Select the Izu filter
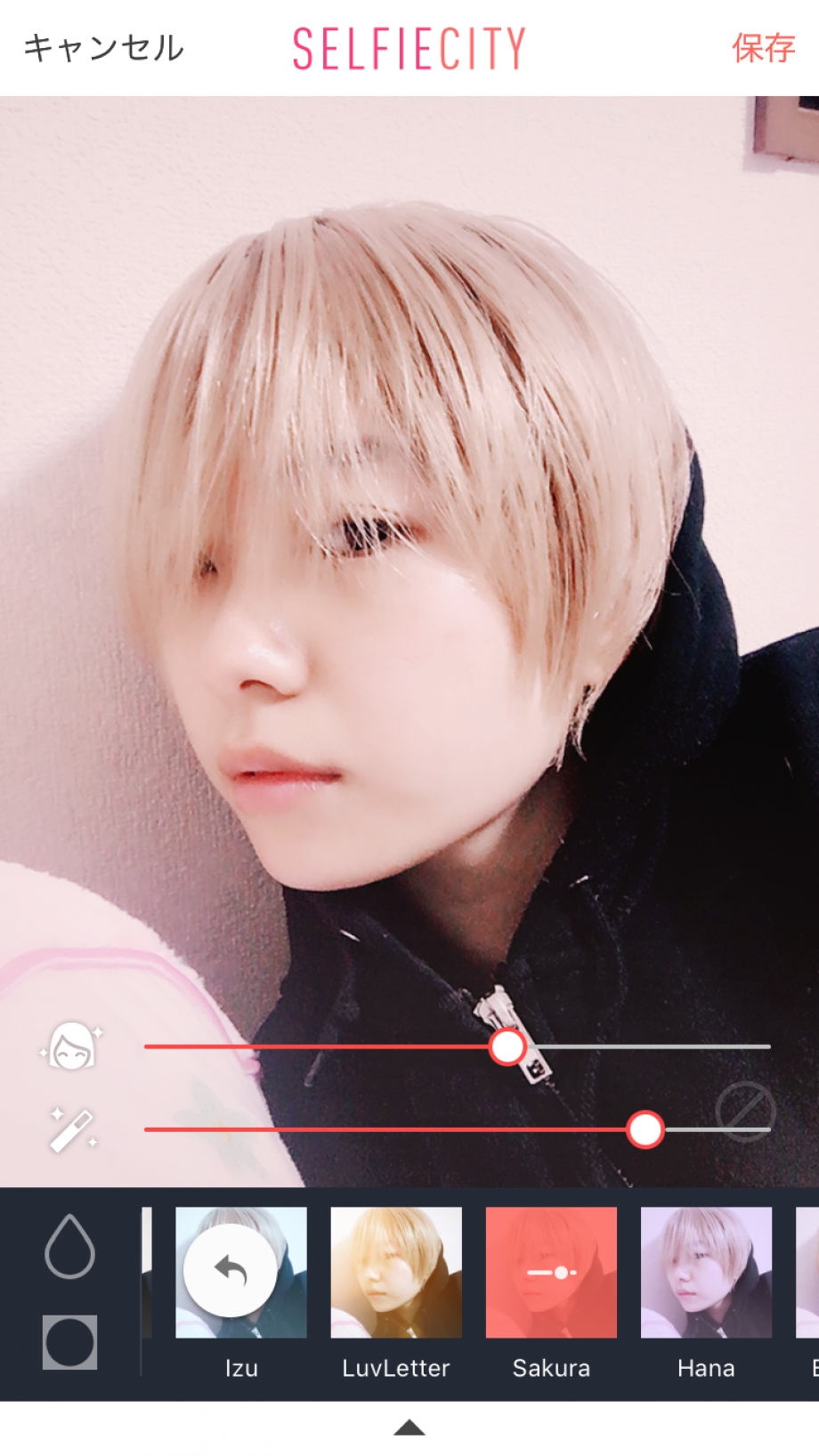 (241, 1273)
